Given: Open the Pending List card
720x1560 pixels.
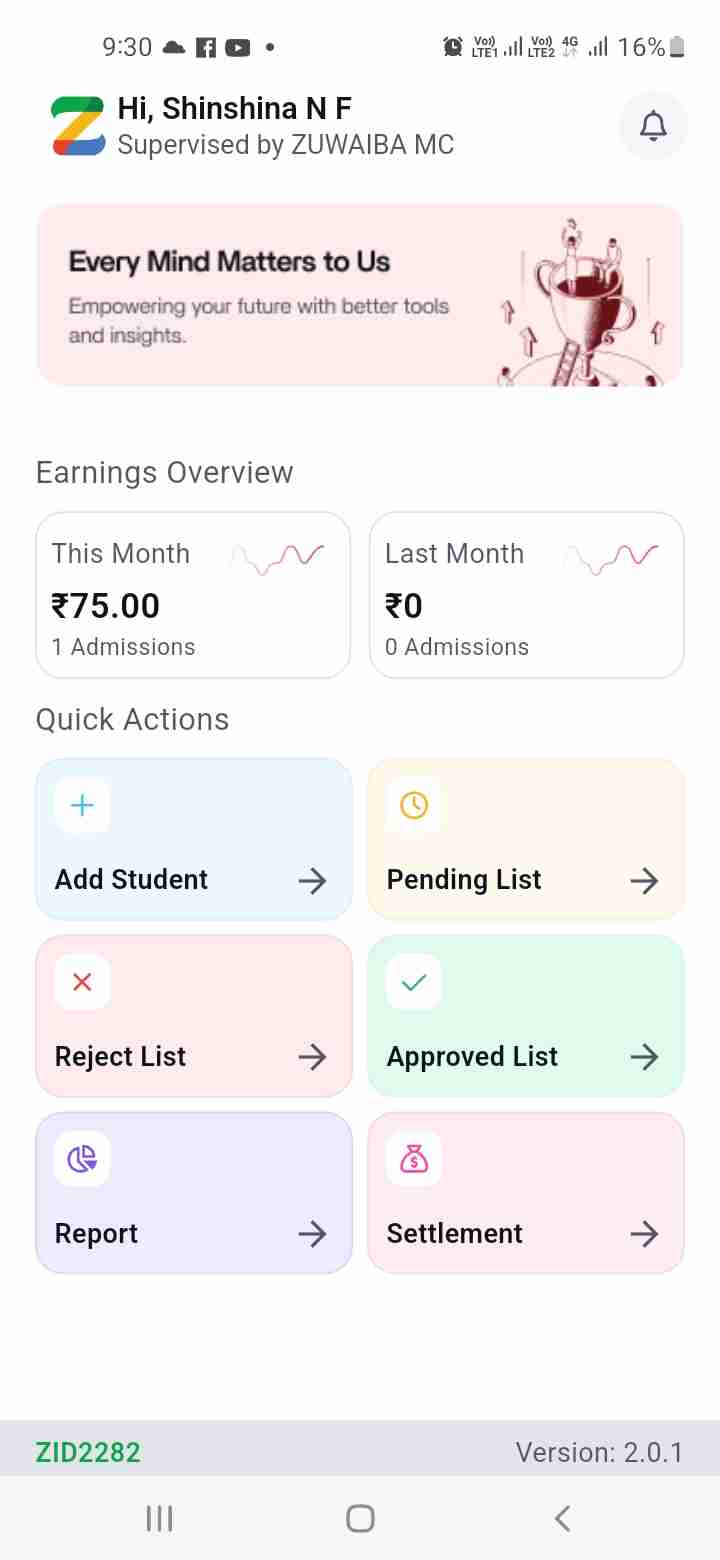Looking at the screenshot, I should pos(526,839).
